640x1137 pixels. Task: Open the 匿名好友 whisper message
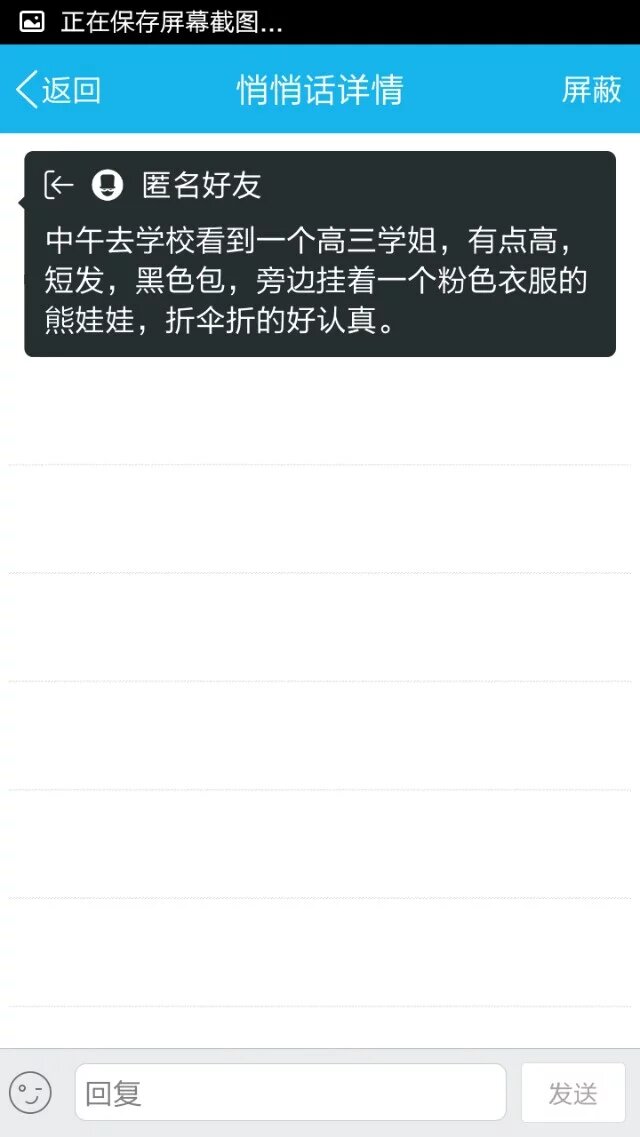point(319,254)
